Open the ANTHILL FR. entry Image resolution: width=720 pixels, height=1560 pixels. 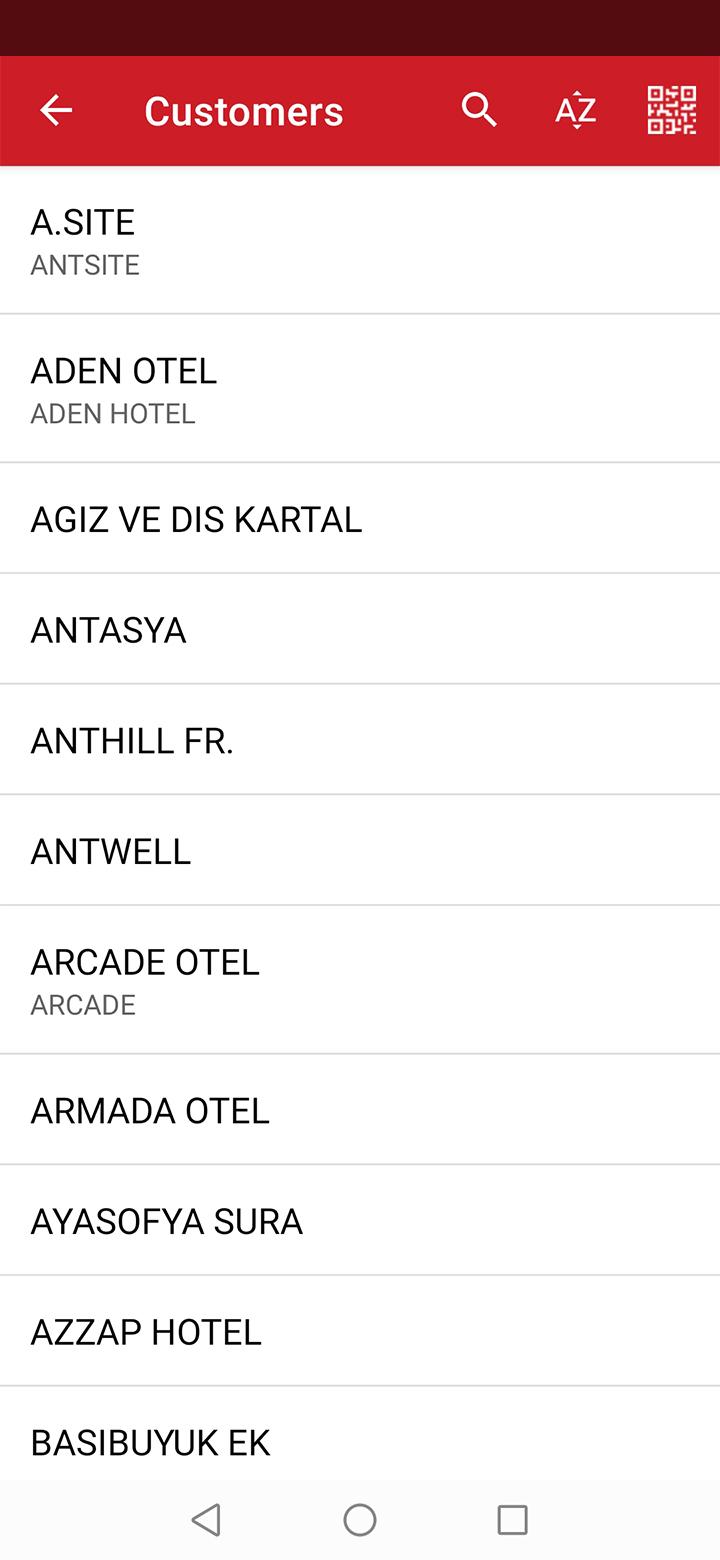[360, 741]
